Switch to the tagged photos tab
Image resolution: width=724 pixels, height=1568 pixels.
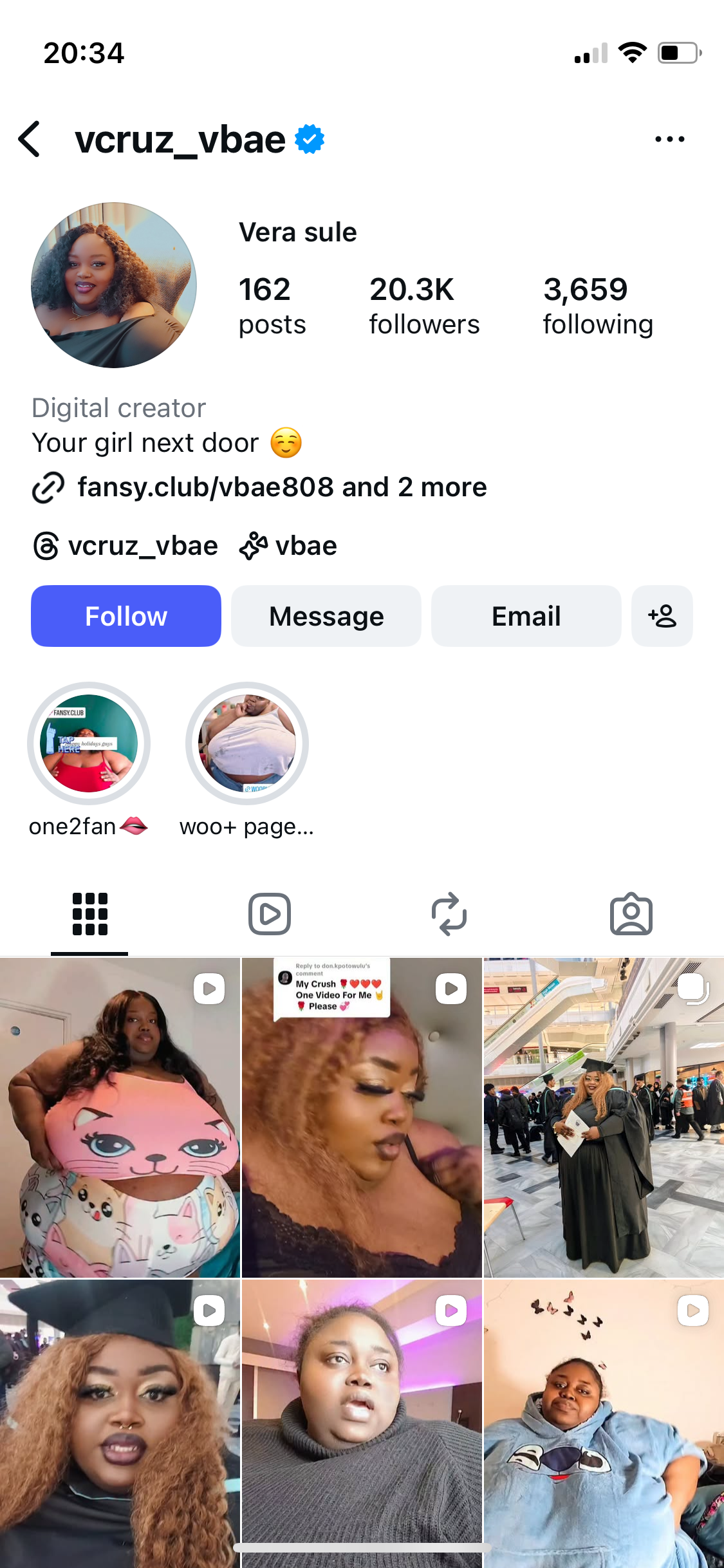pyautogui.click(x=631, y=914)
